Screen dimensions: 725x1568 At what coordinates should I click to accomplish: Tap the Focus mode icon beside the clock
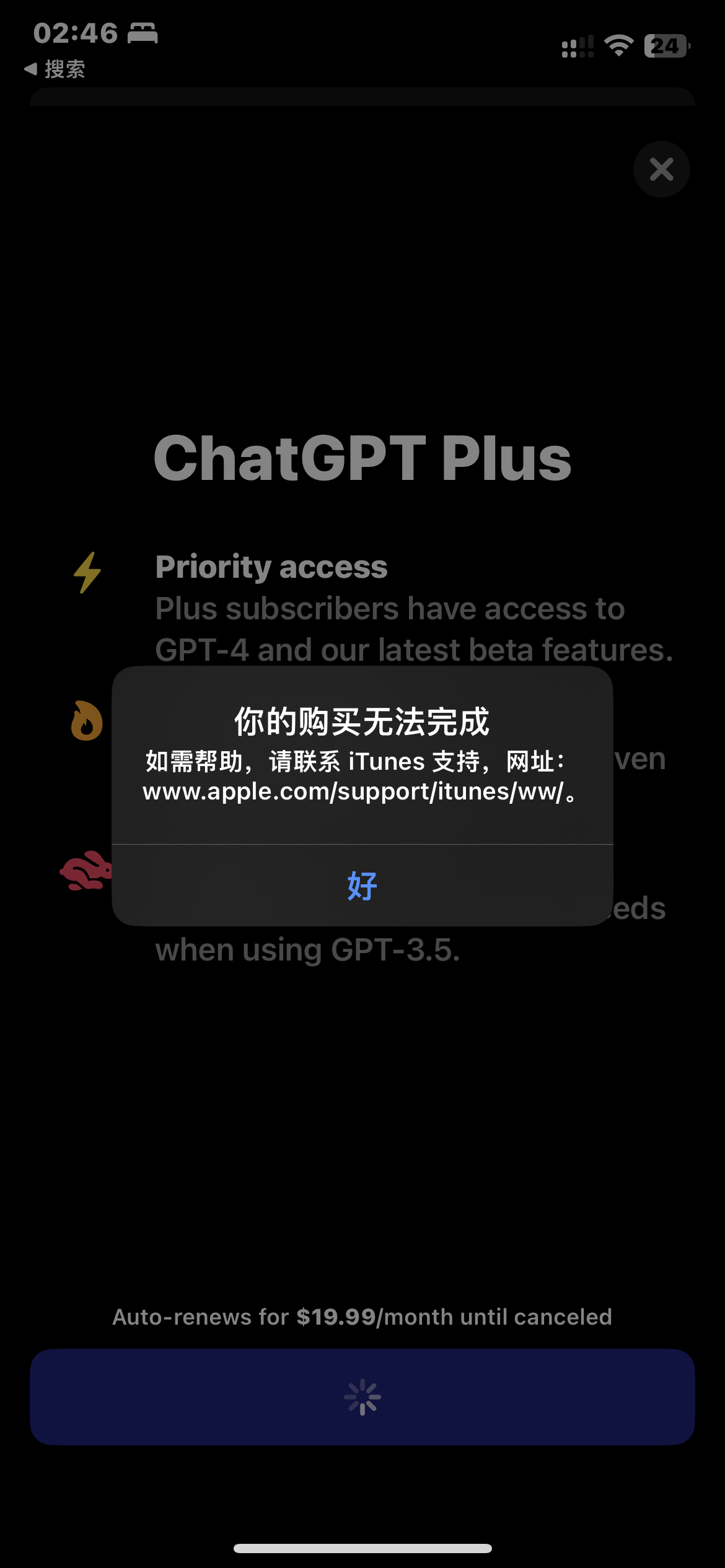pos(141,32)
